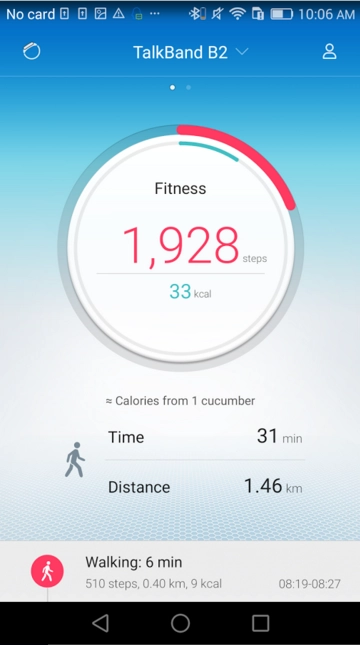This screenshot has height=645, width=360.
Task: Go to the home screen
Action: click(x=180, y=623)
